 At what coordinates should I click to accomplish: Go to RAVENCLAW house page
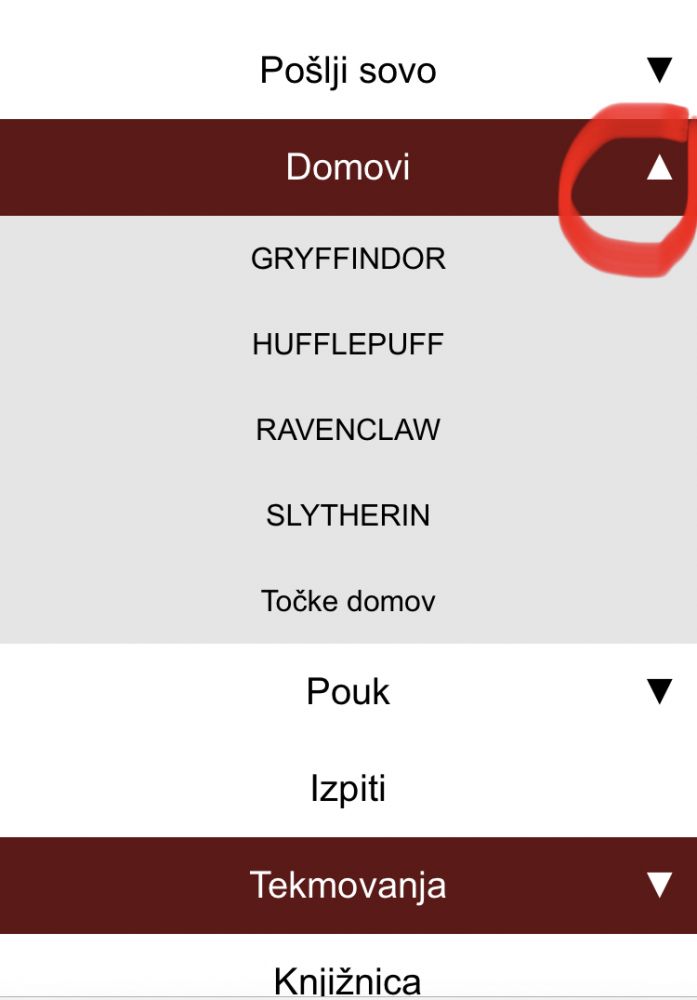[348, 430]
